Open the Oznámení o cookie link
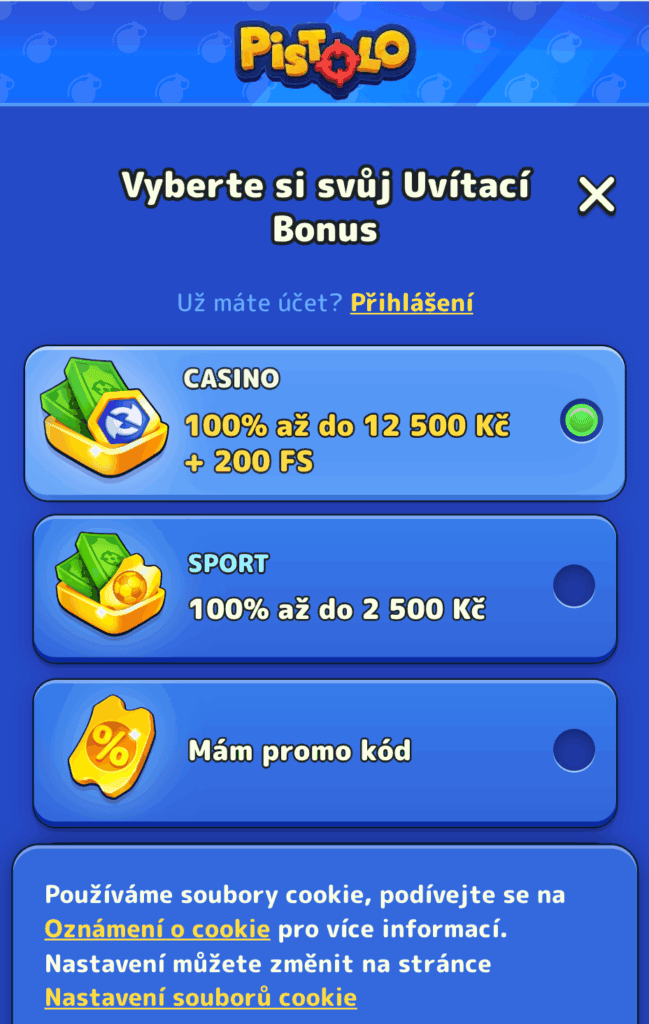Image resolution: width=649 pixels, height=1024 pixels. (157, 929)
